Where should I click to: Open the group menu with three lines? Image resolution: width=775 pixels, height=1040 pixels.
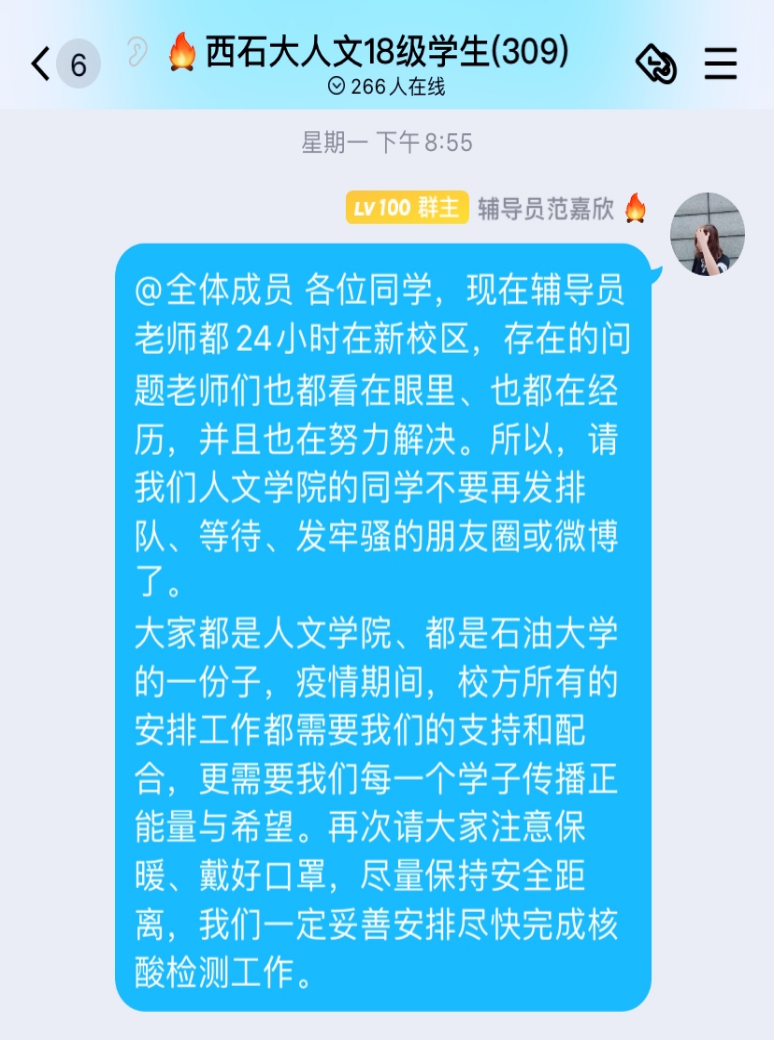(x=720, y=64)
